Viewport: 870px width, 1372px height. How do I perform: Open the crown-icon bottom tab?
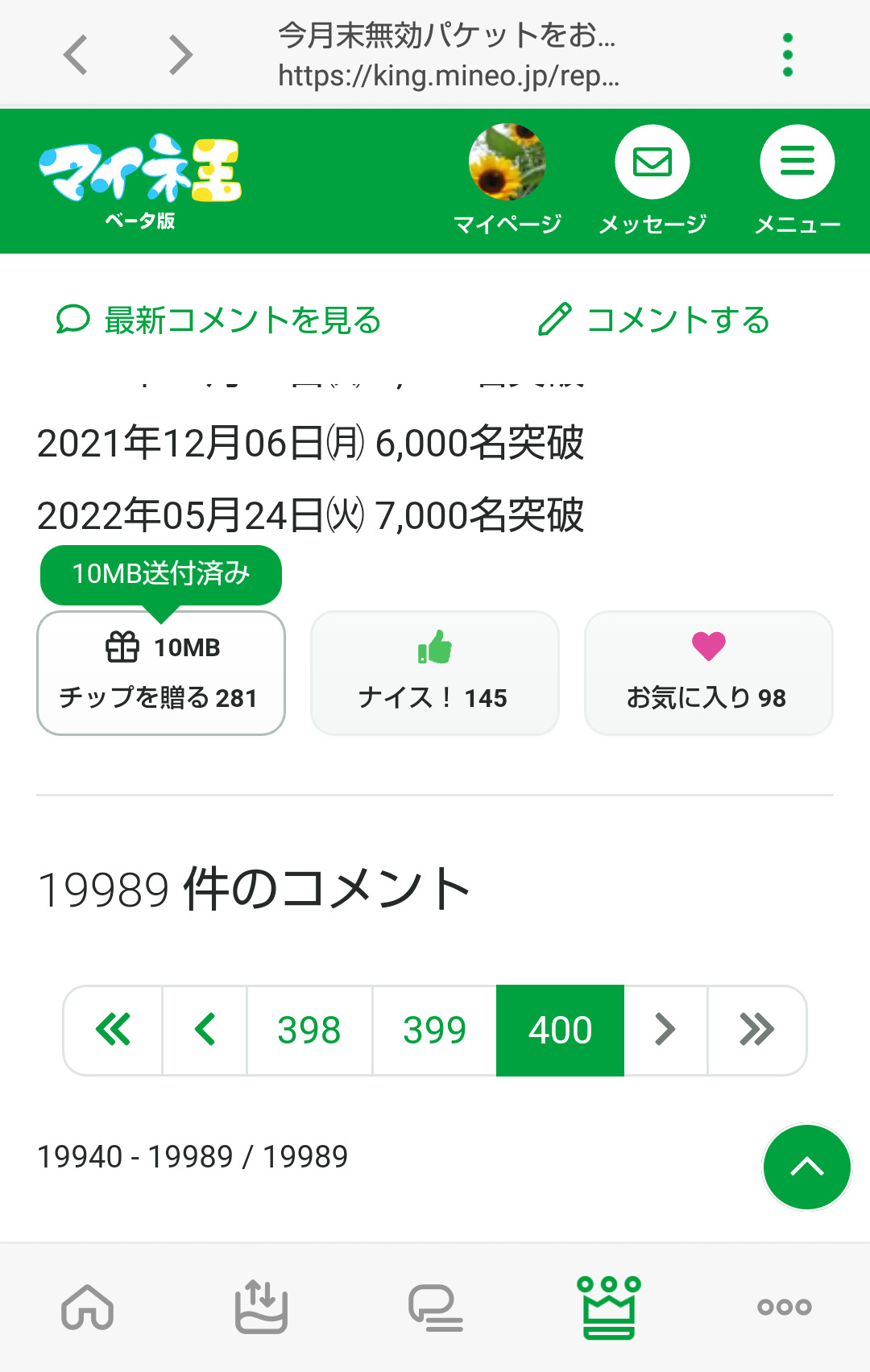click(x=609, y=1307)
